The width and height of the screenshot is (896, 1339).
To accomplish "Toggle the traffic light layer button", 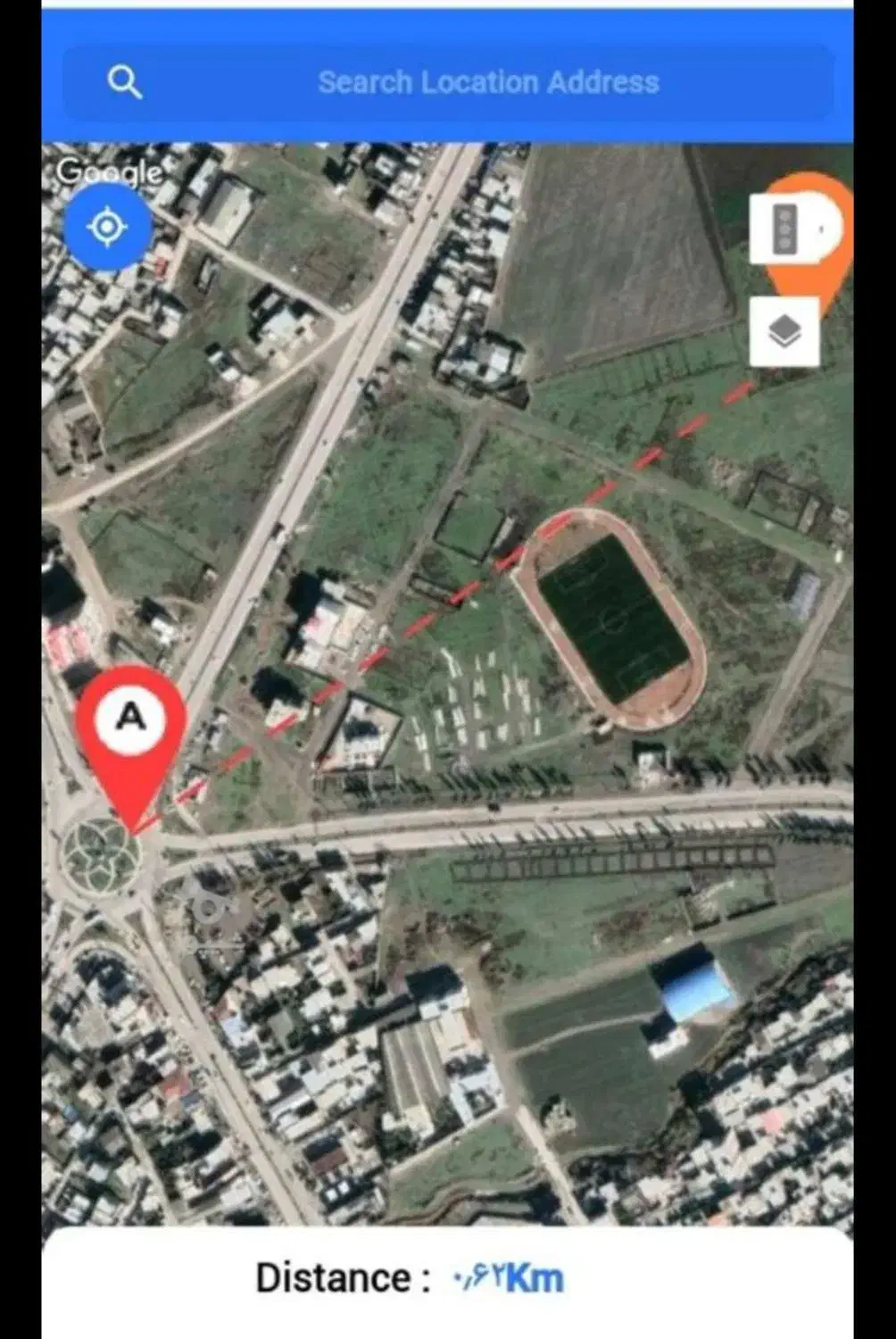I will coord(784,229).
